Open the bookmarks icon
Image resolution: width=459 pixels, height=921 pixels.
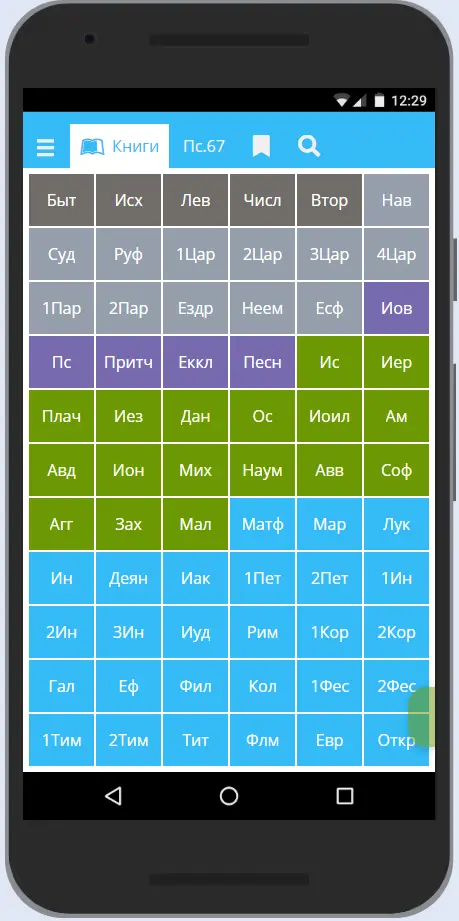(x=261, y=146)
